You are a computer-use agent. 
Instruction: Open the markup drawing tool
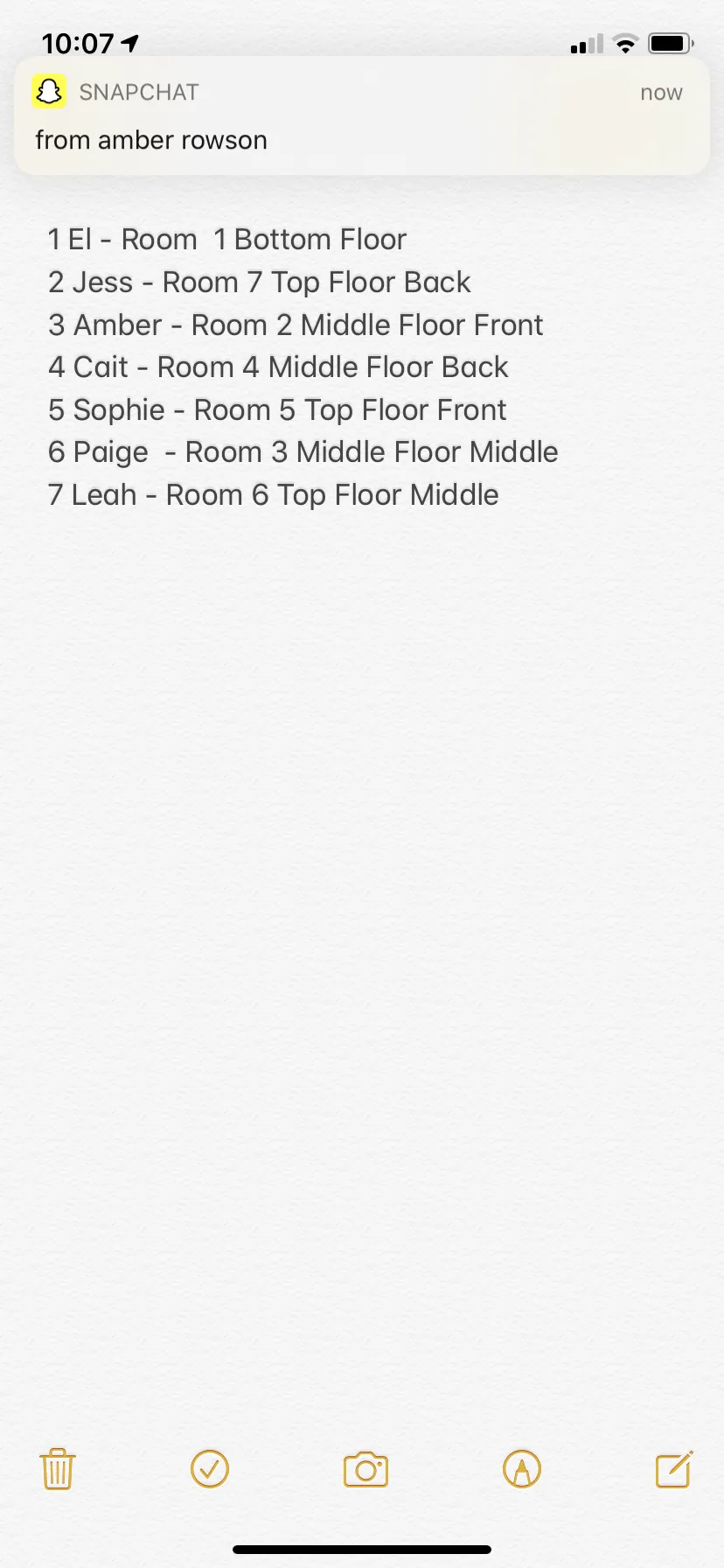pos(522,1469)
